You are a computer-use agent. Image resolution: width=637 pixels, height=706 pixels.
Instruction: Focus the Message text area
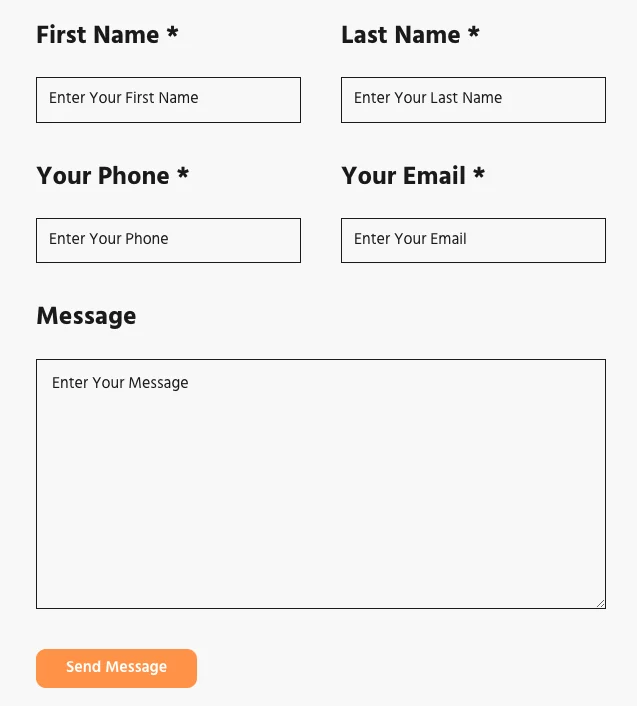point(320,483)
